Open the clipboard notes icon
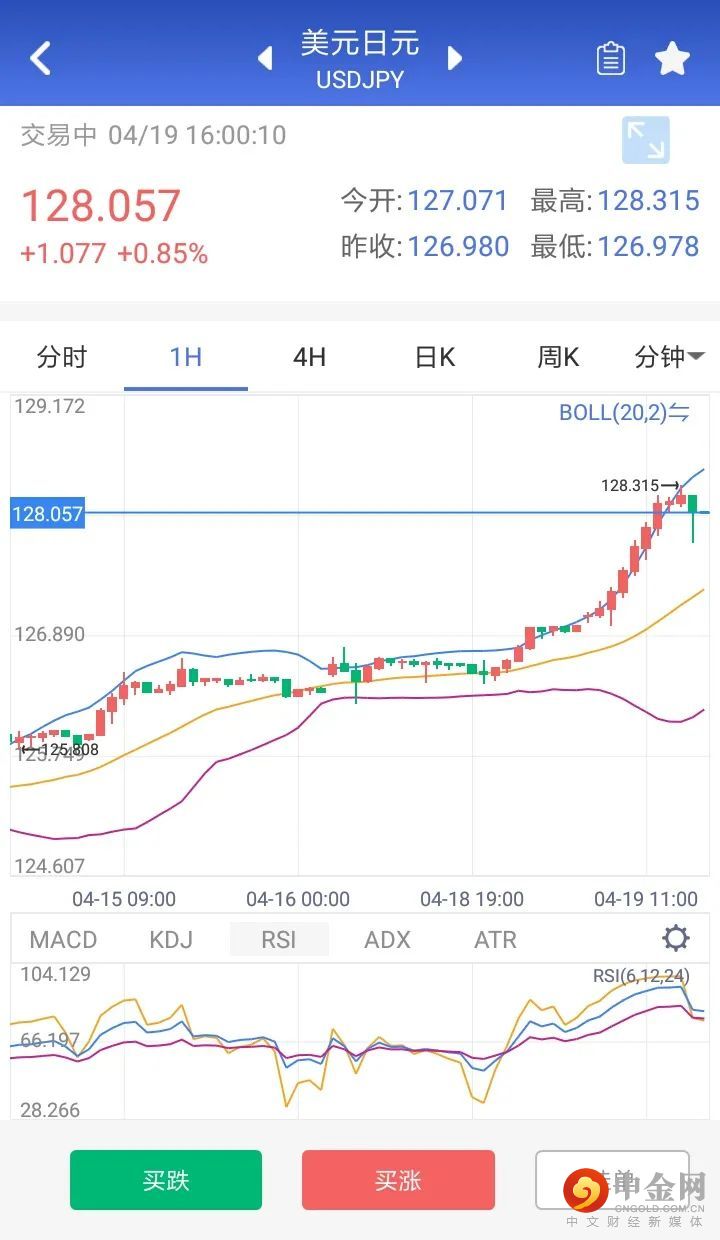720x1240 pixels. 610,59
